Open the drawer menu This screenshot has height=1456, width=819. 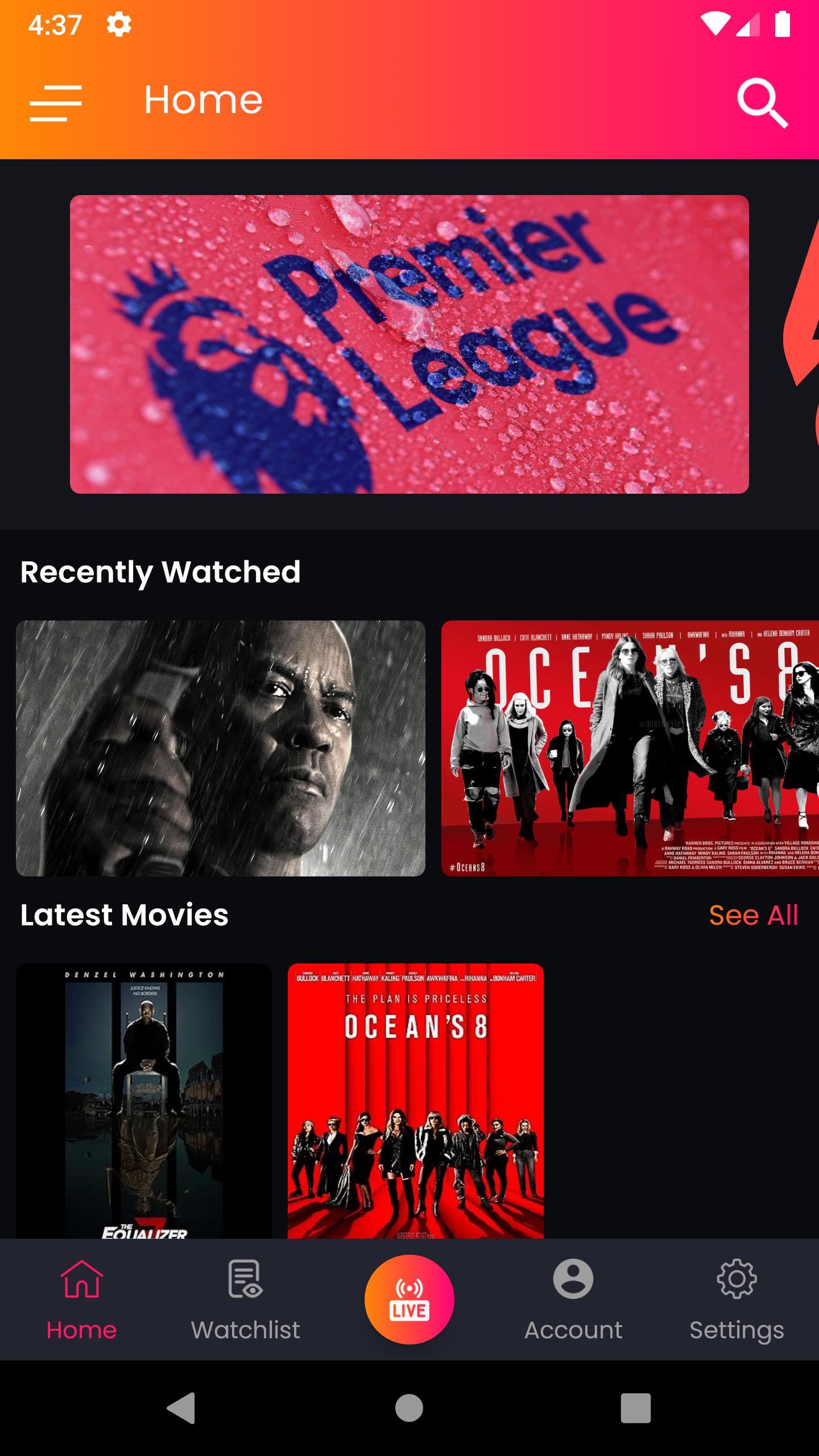point(56,103)
